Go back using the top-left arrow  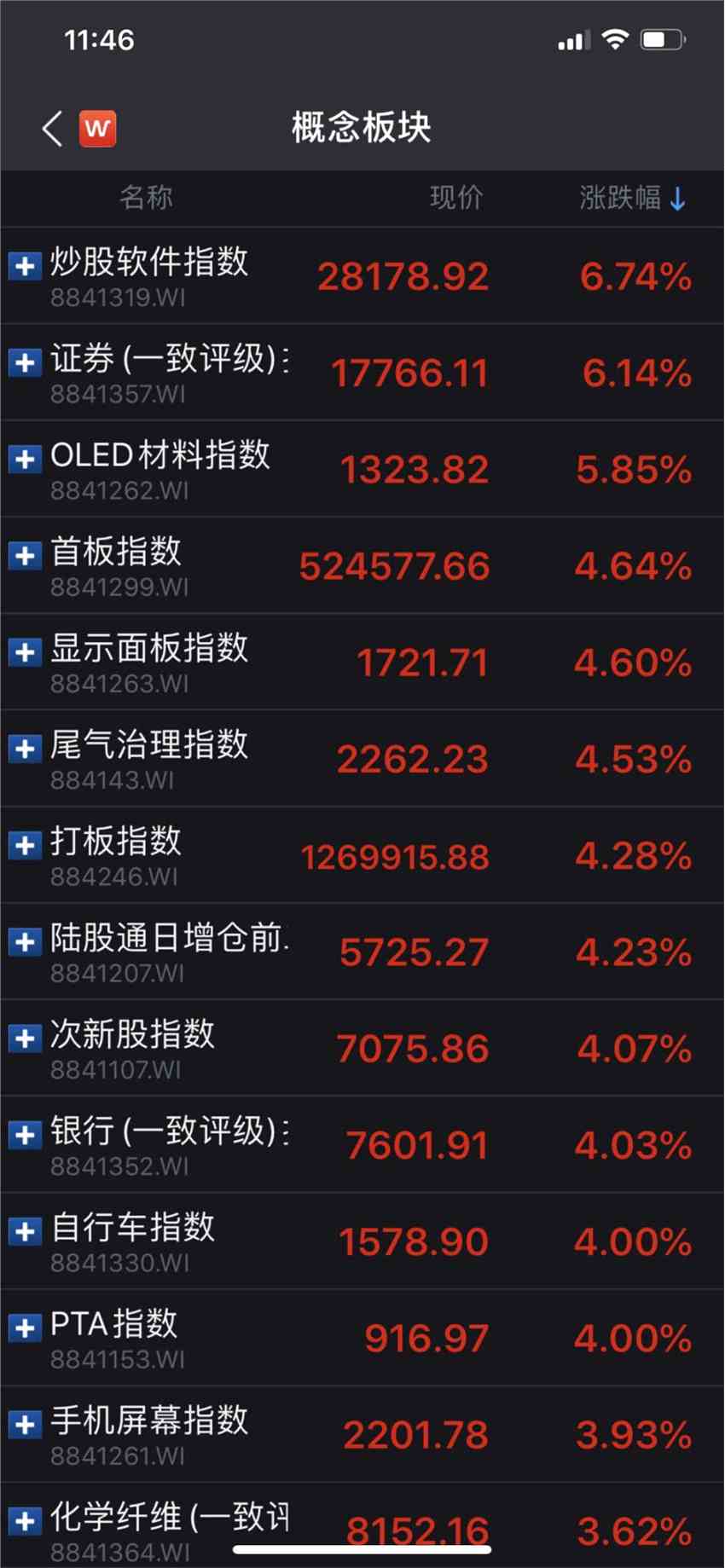(x=52, y=129)
